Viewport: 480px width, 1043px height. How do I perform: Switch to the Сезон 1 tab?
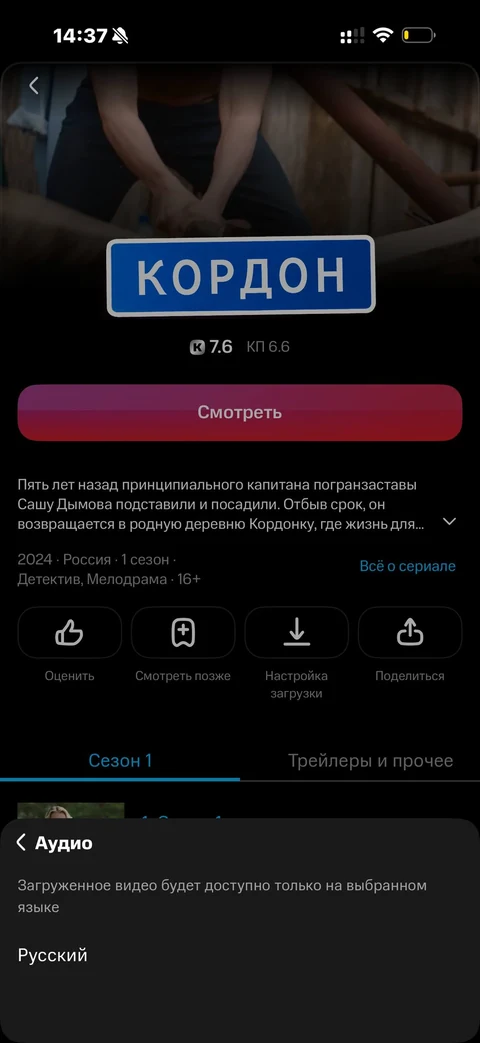(x=120, y=760)
